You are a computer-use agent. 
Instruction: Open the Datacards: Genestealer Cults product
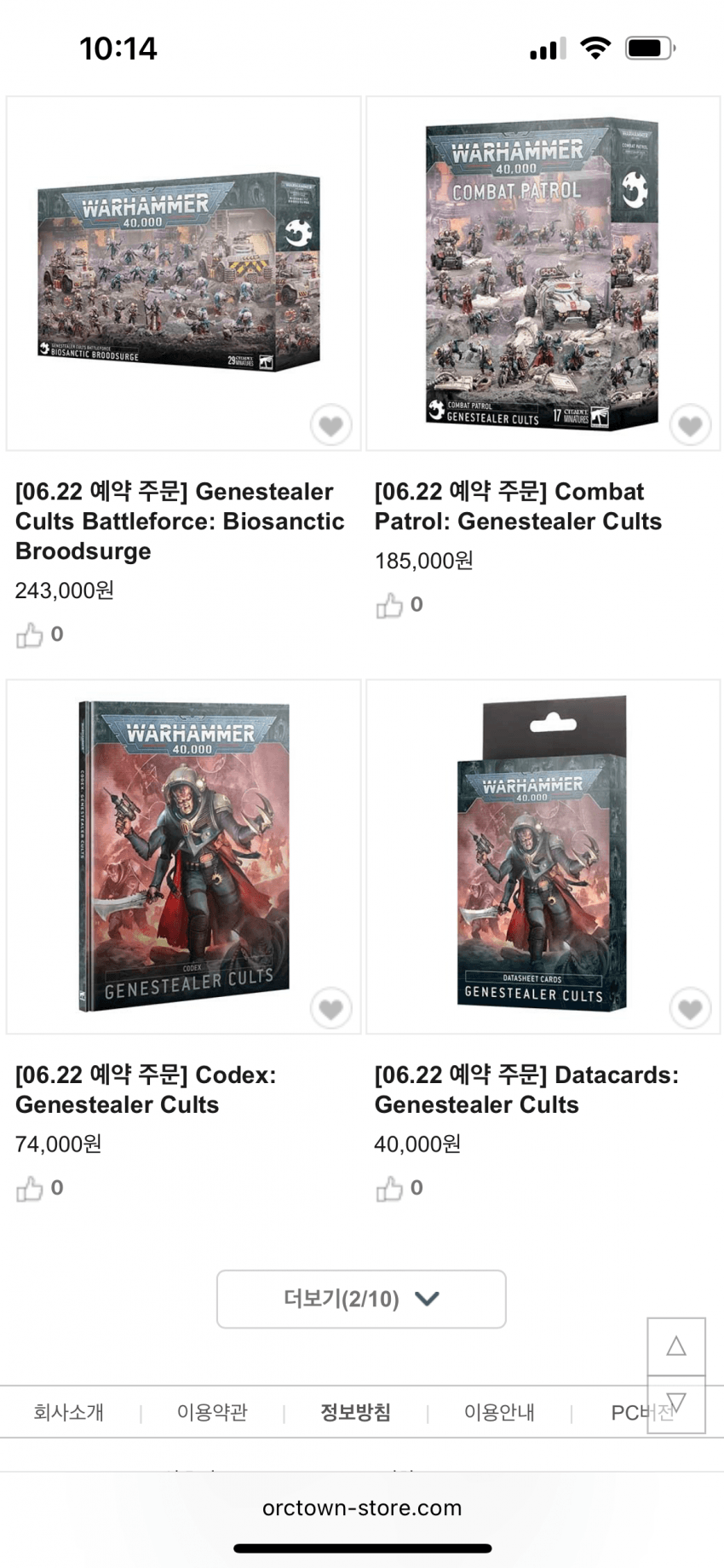543,856
